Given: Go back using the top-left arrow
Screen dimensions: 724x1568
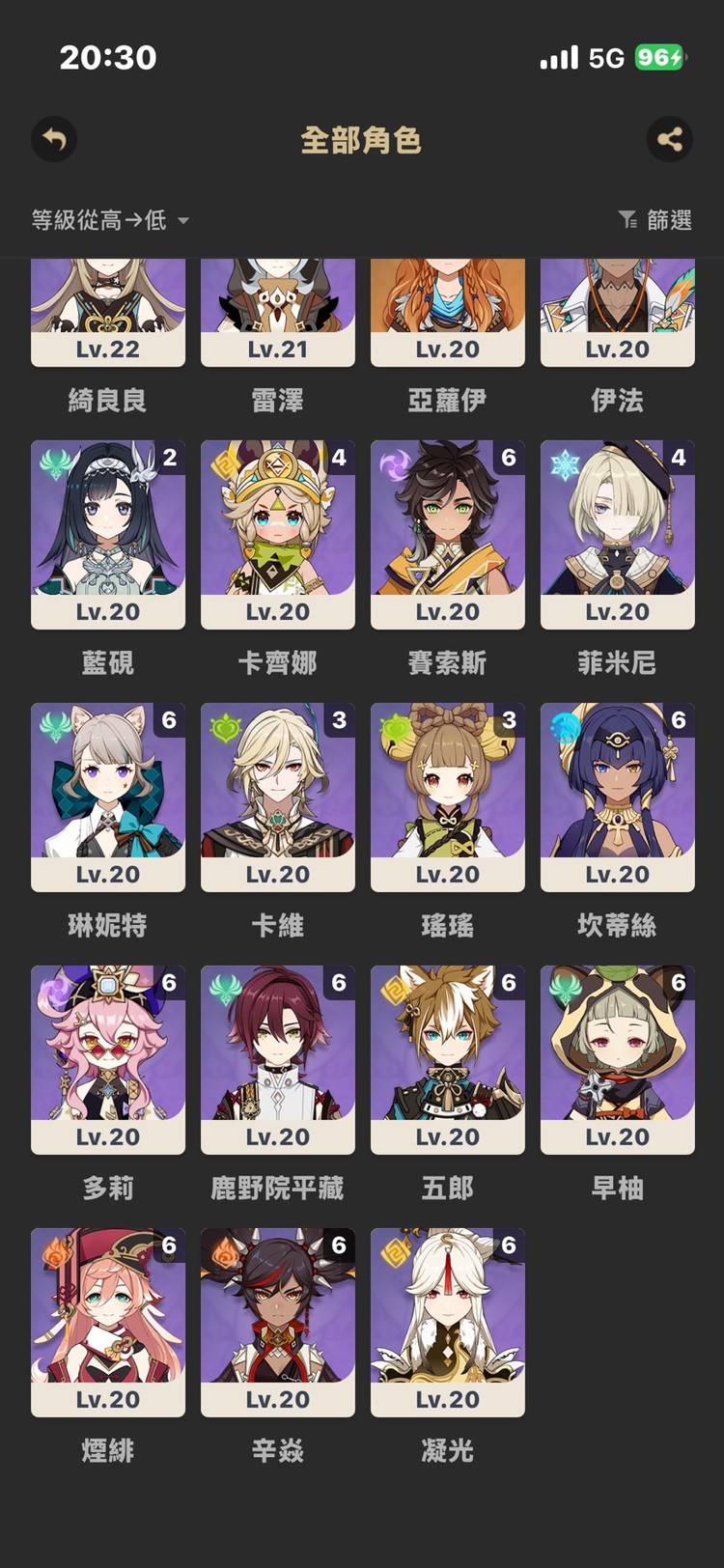Looking at the screenshot, I should click(54, 140).
